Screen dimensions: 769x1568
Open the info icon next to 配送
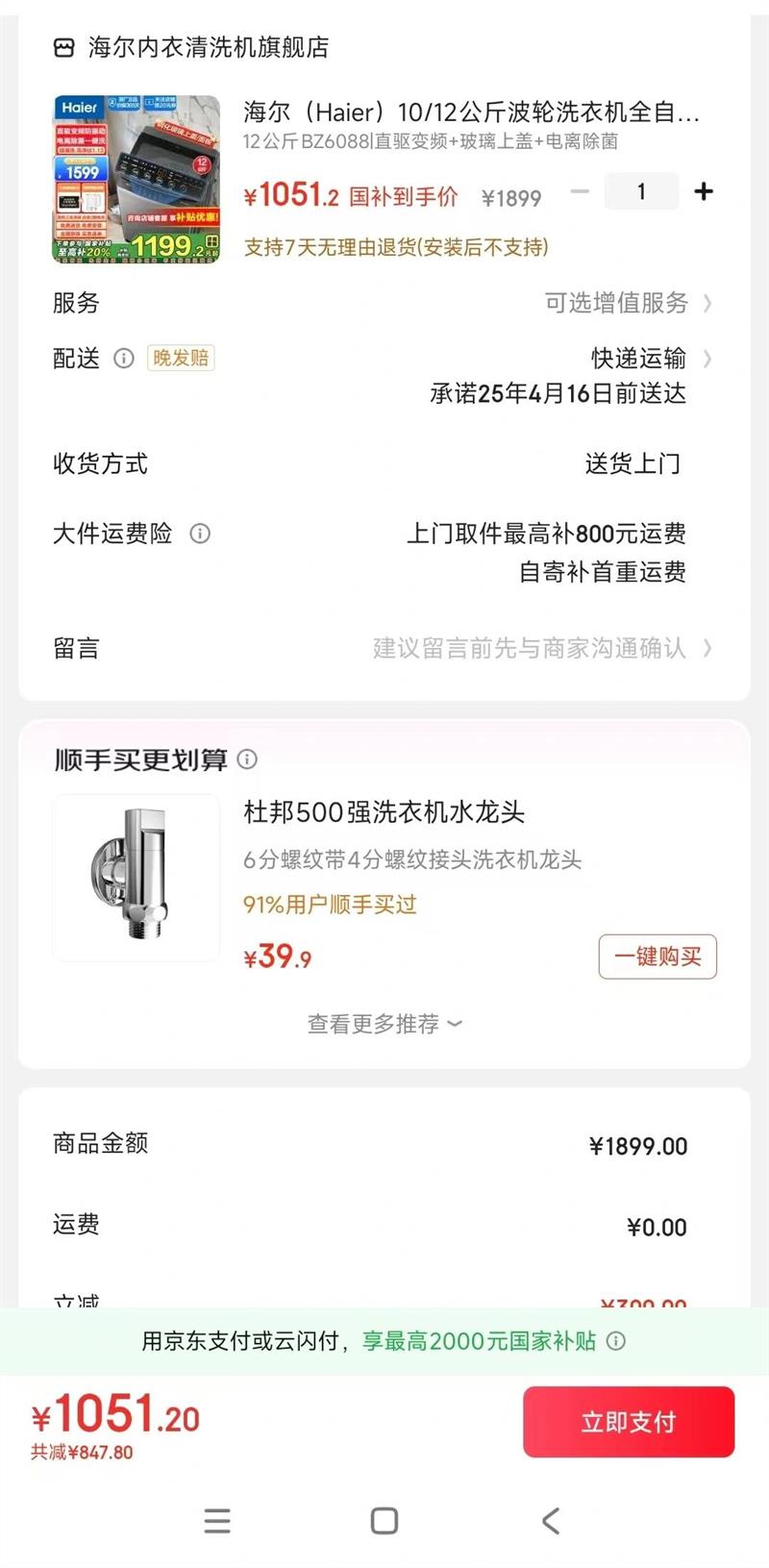[x=123, y=360]
